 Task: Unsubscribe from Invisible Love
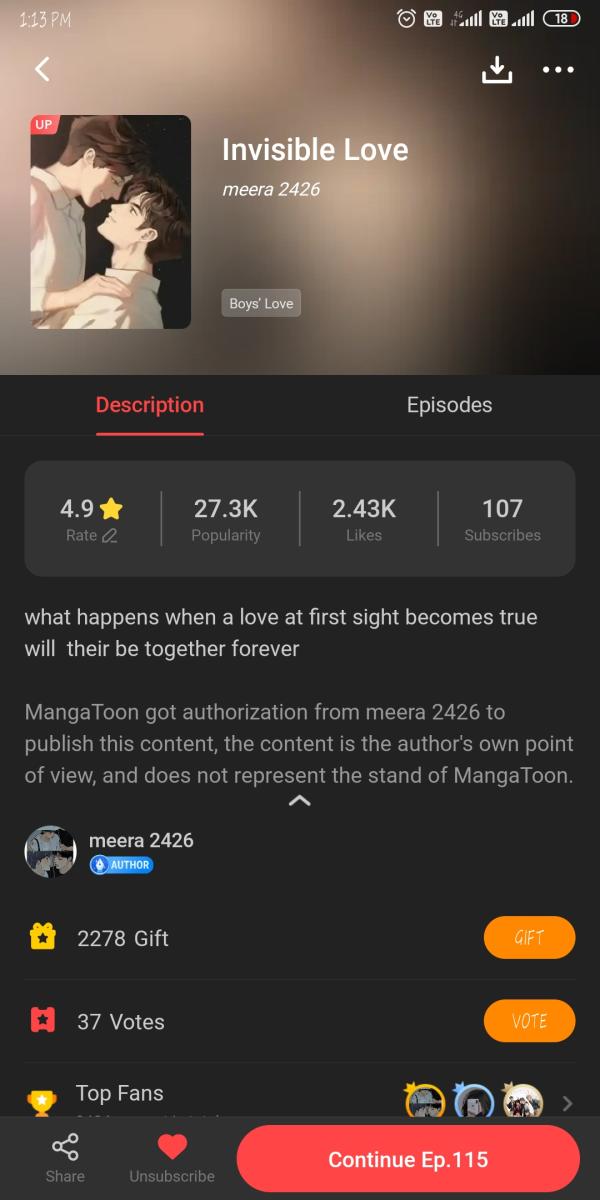pos(172,1158)
